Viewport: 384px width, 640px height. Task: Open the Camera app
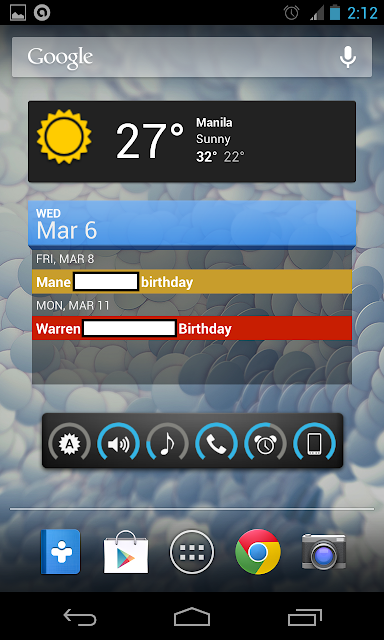(x=324, y=552)
